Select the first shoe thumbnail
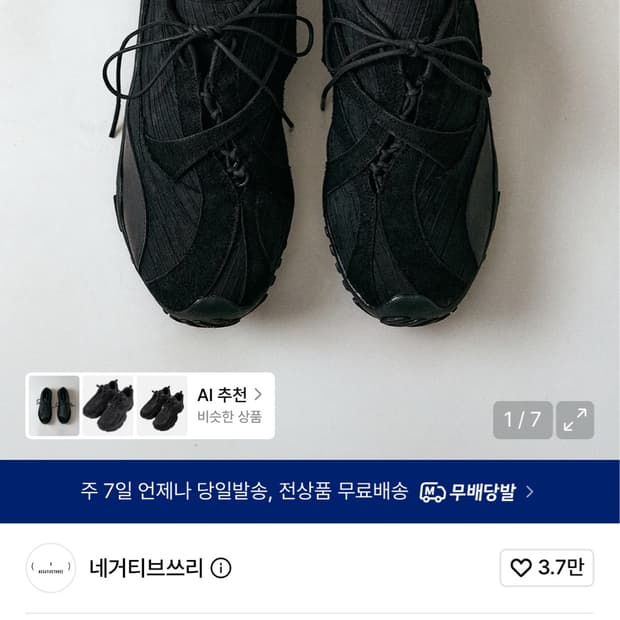Viewport: 620px width, 620px height. [54, 405]
